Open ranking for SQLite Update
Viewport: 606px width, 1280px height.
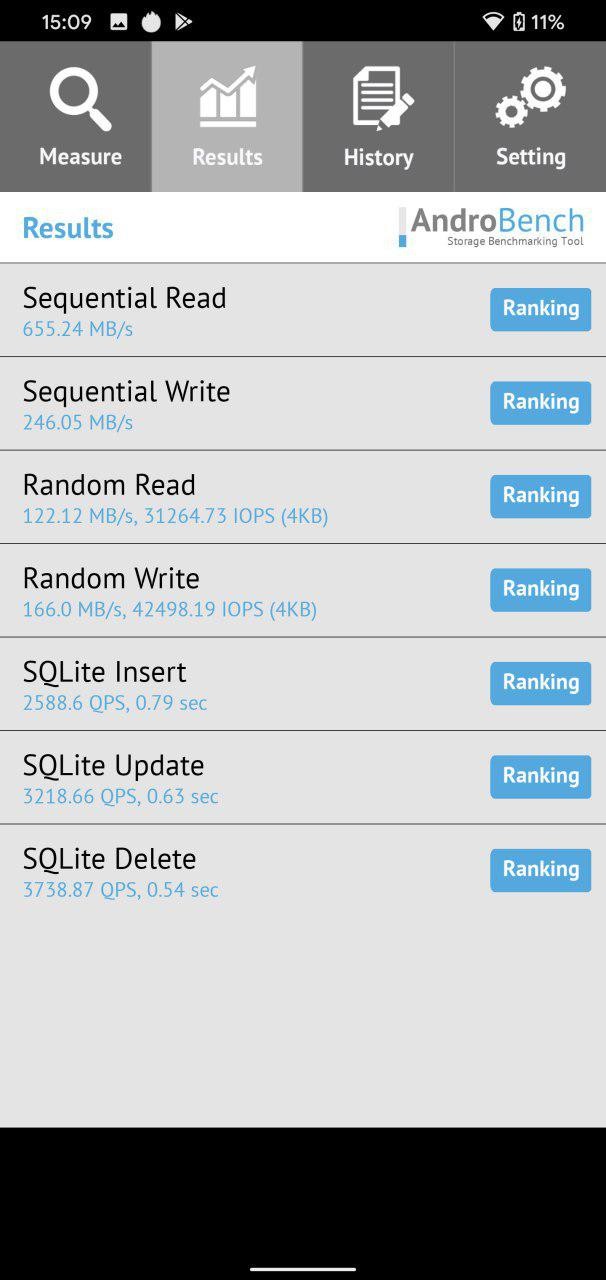point(540,776)
